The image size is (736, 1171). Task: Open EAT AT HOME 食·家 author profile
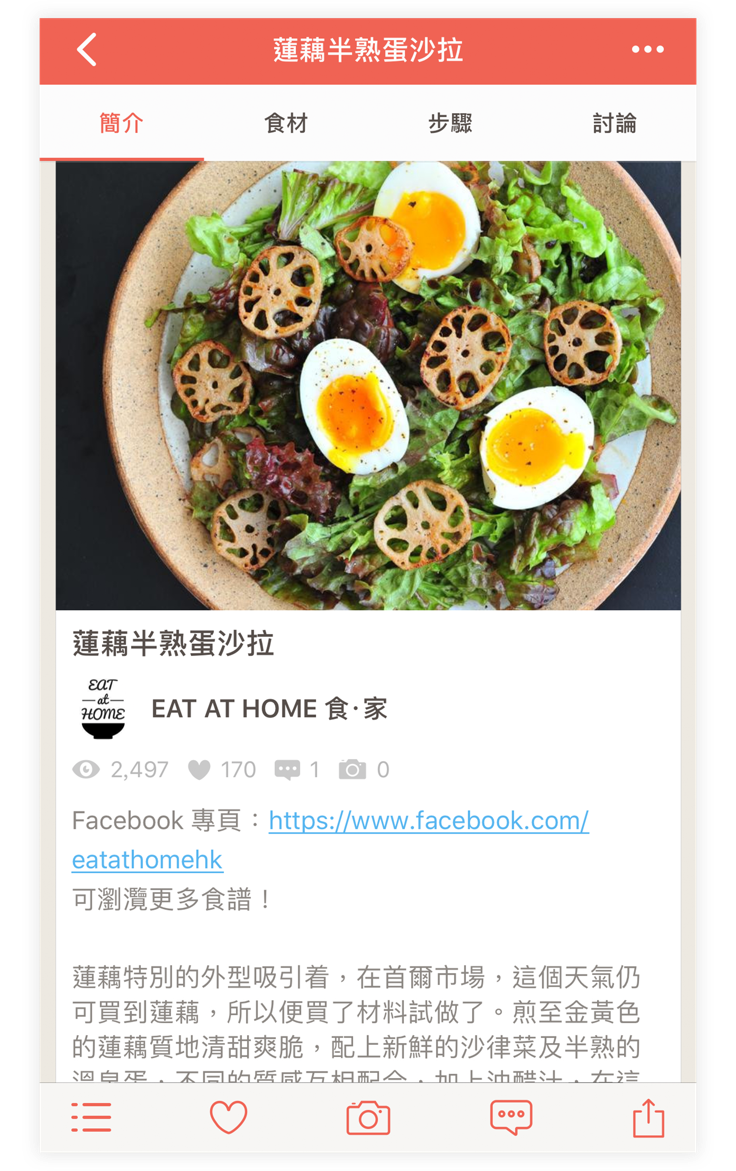point(268,709)
